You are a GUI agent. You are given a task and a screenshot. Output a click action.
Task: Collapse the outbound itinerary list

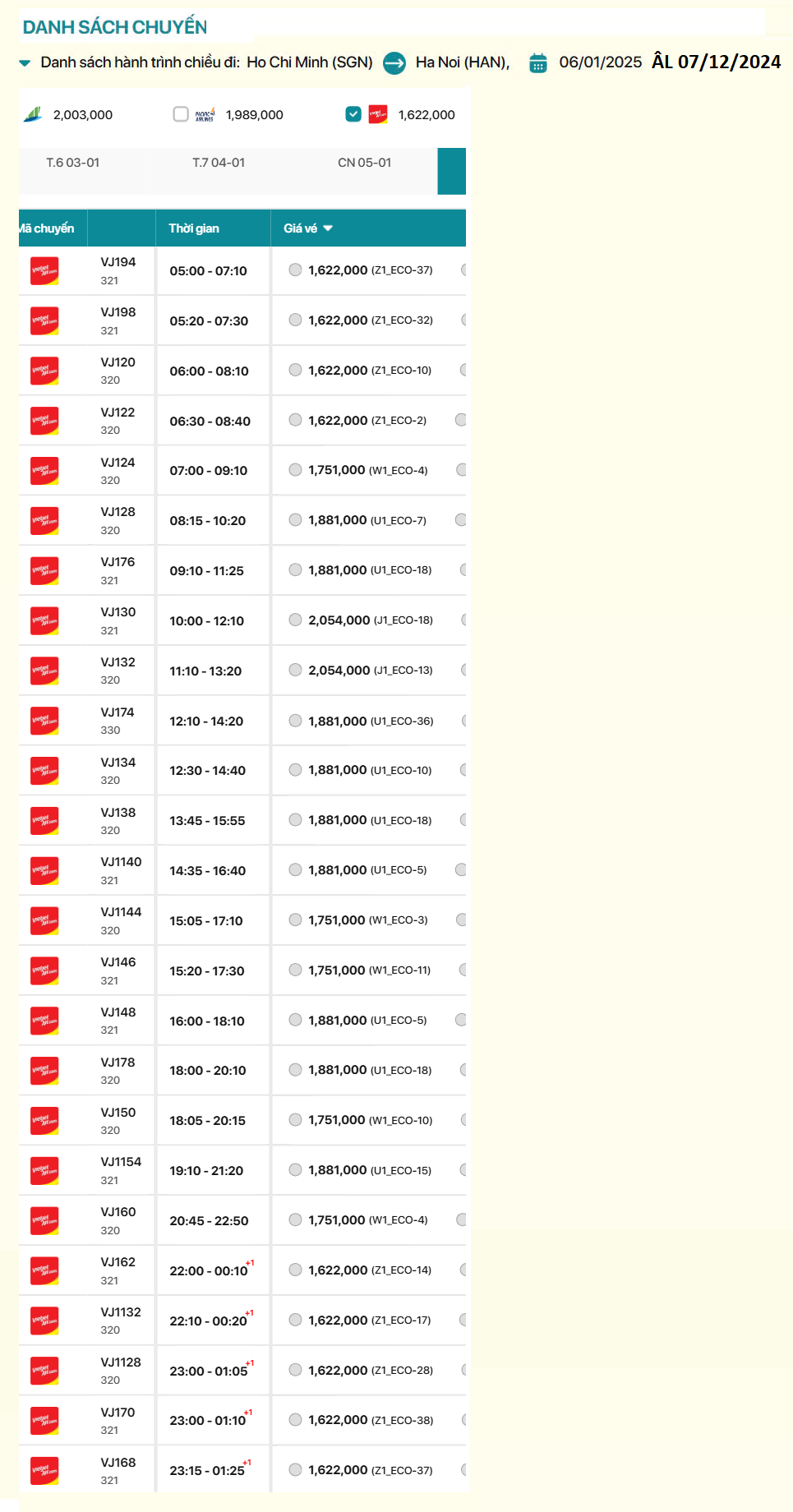(x=25, y=63)
